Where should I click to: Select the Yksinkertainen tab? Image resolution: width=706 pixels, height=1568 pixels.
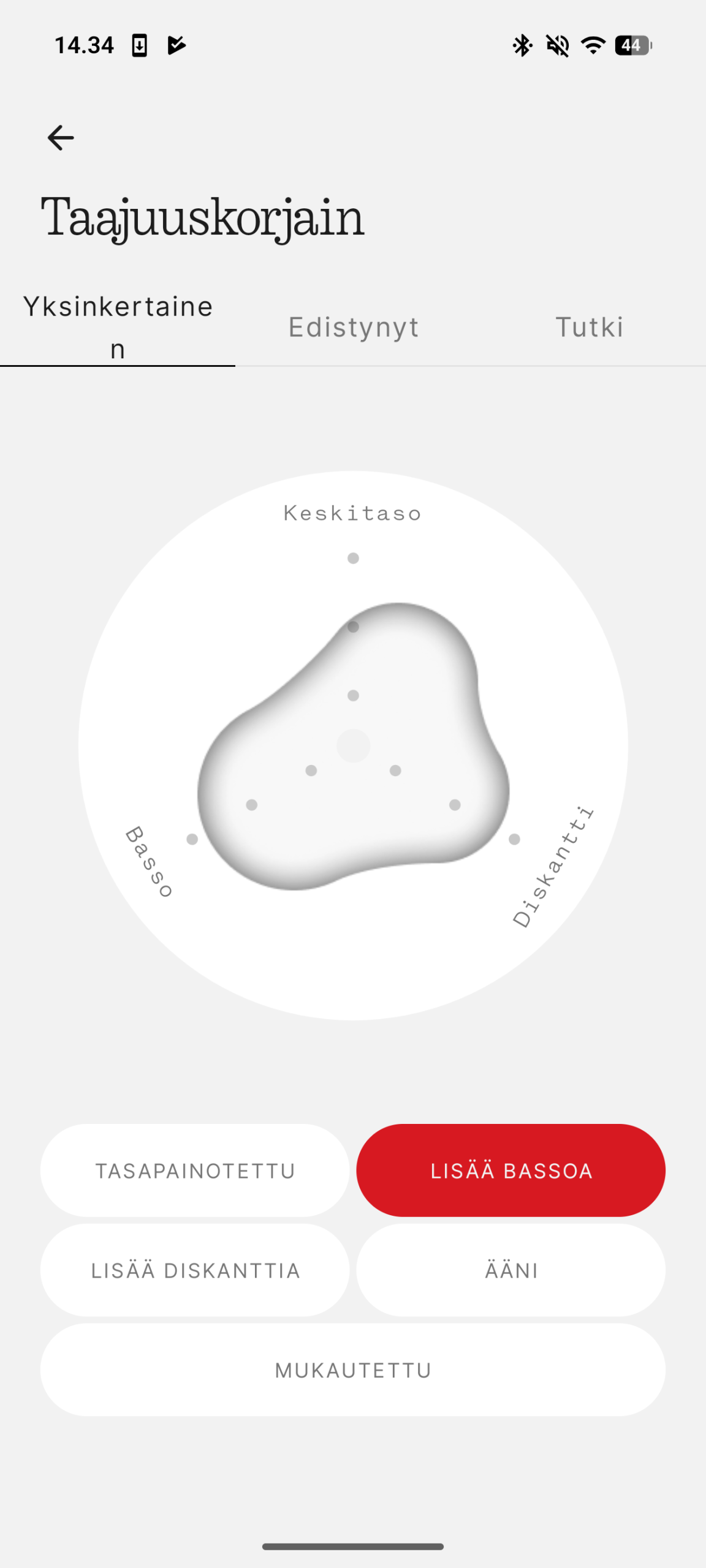click(x=118, y=327)
